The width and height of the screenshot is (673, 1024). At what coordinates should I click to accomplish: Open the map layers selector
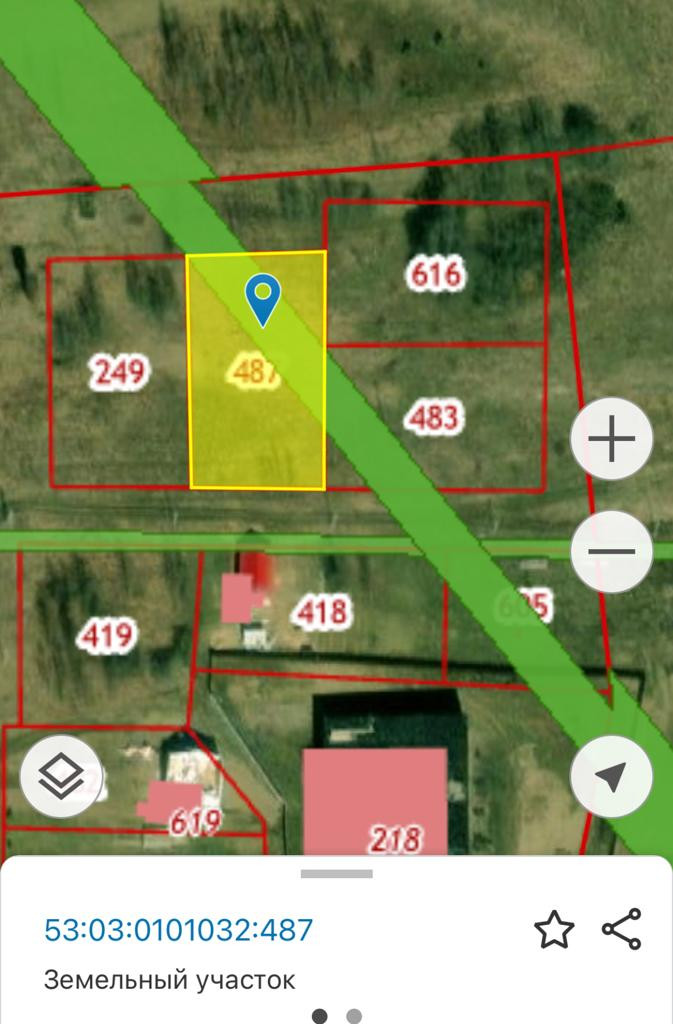click(x=61, y=776)
